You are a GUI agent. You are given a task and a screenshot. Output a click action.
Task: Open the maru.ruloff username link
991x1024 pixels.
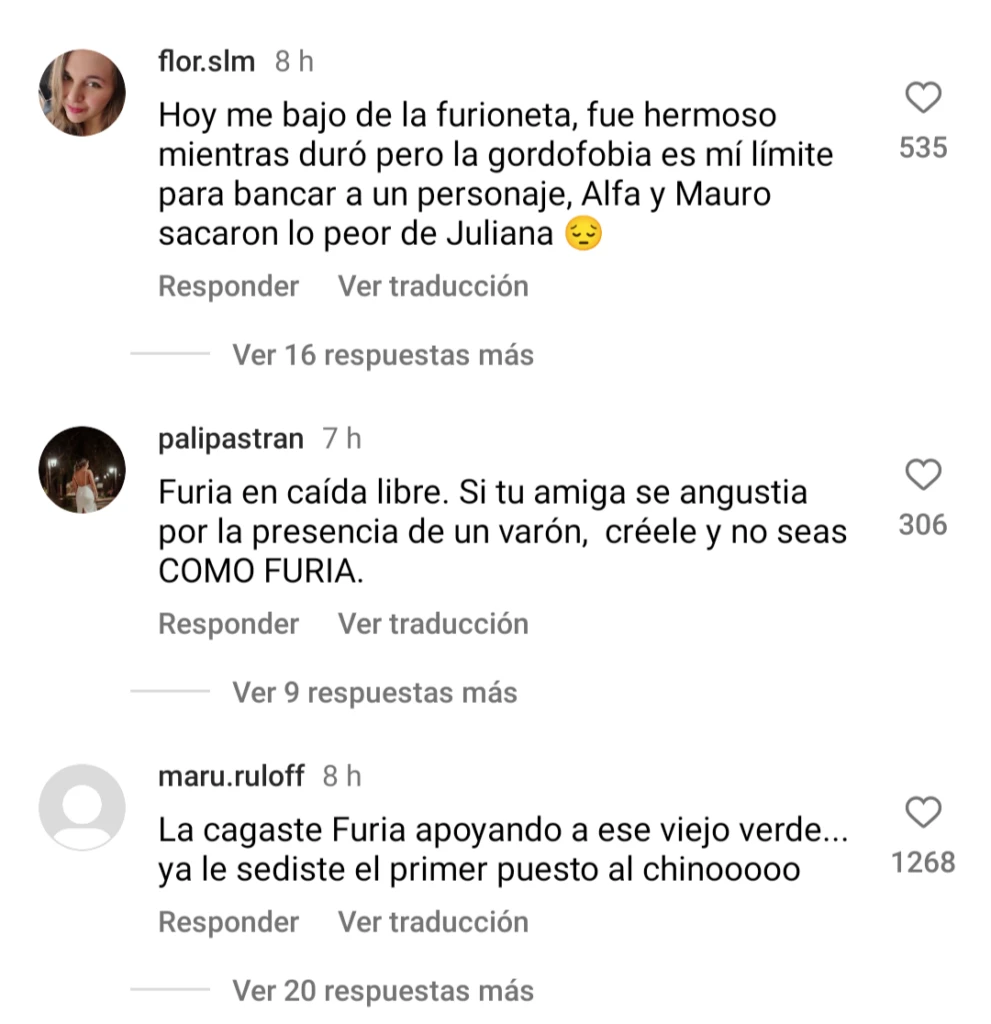pyautogui.click(x=230, y=776)
